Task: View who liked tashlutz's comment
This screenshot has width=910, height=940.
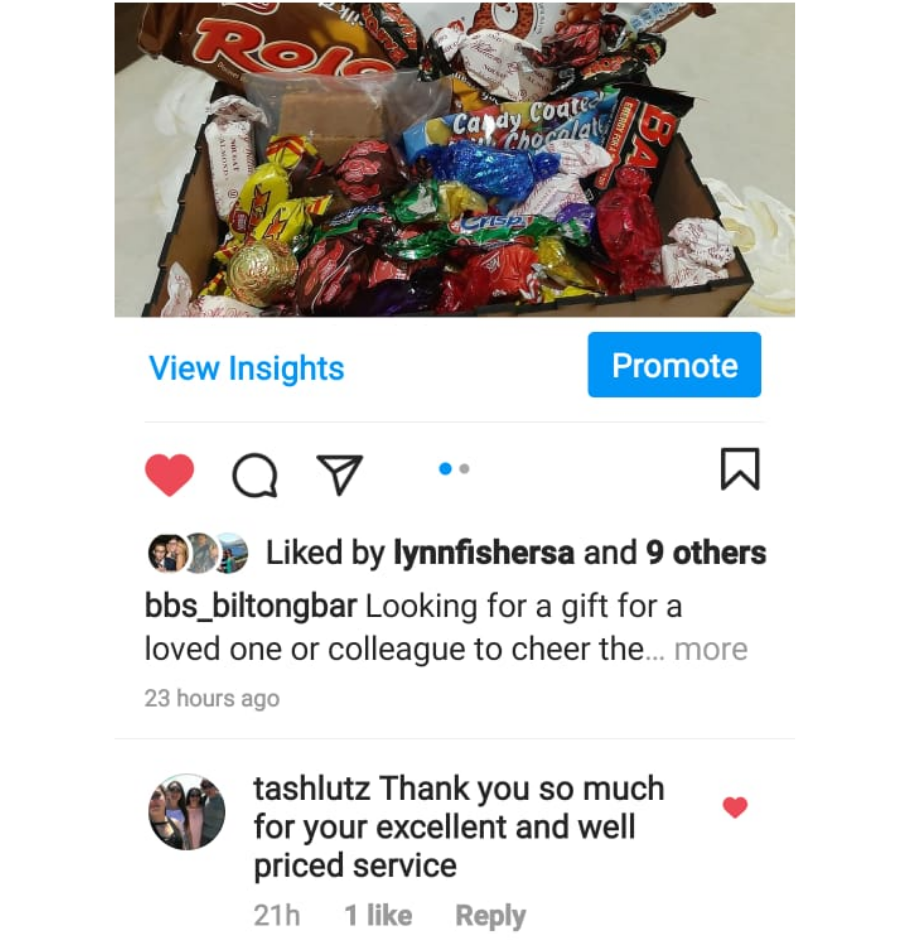Action: pos(377,915)
